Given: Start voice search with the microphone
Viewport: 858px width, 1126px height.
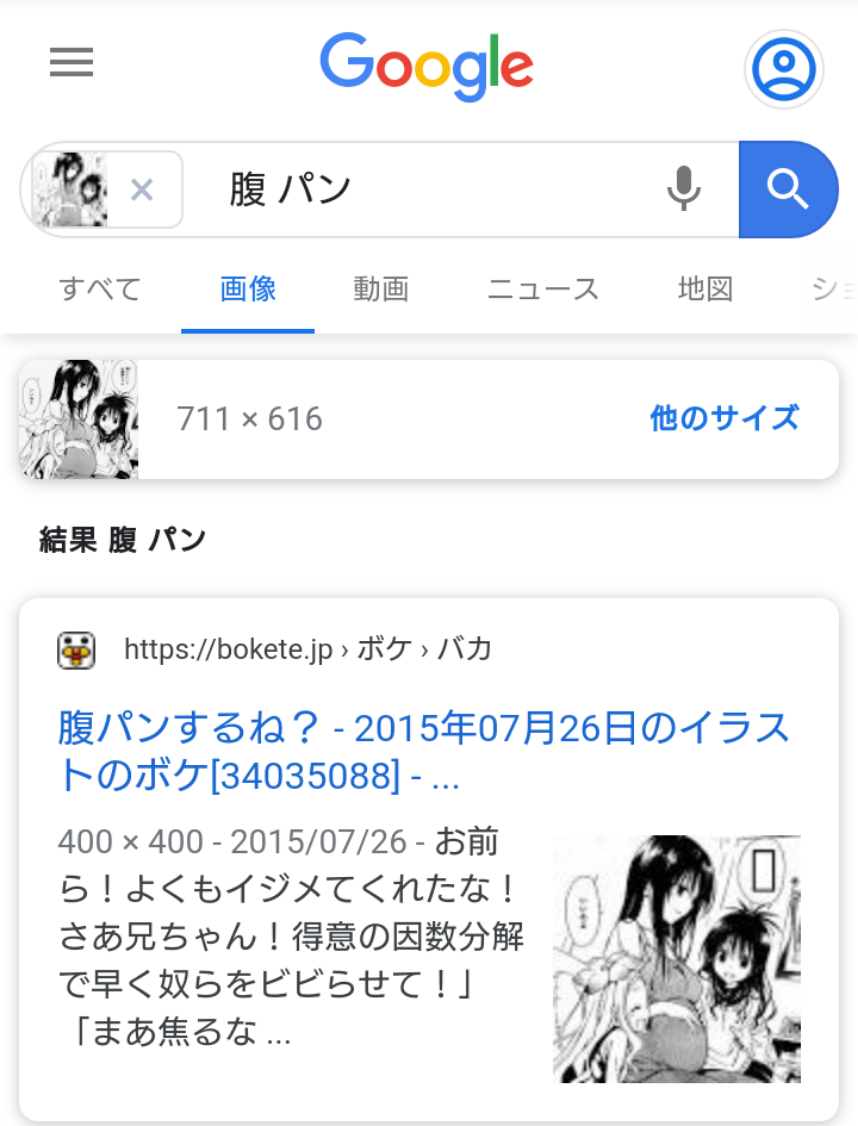Looking at the screenshot, I should click(x=684, y=189).
